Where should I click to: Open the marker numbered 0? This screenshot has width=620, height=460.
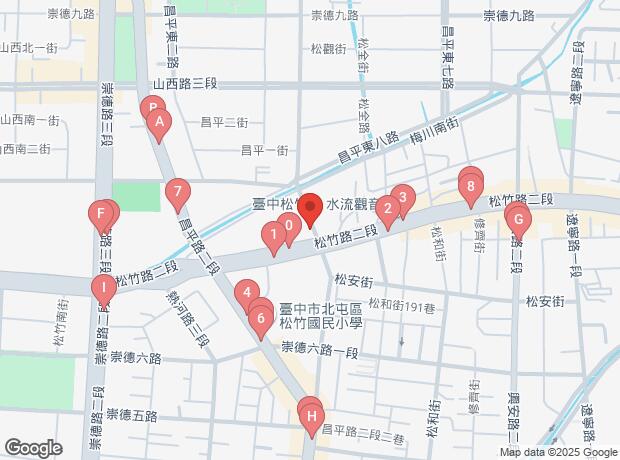289,226
